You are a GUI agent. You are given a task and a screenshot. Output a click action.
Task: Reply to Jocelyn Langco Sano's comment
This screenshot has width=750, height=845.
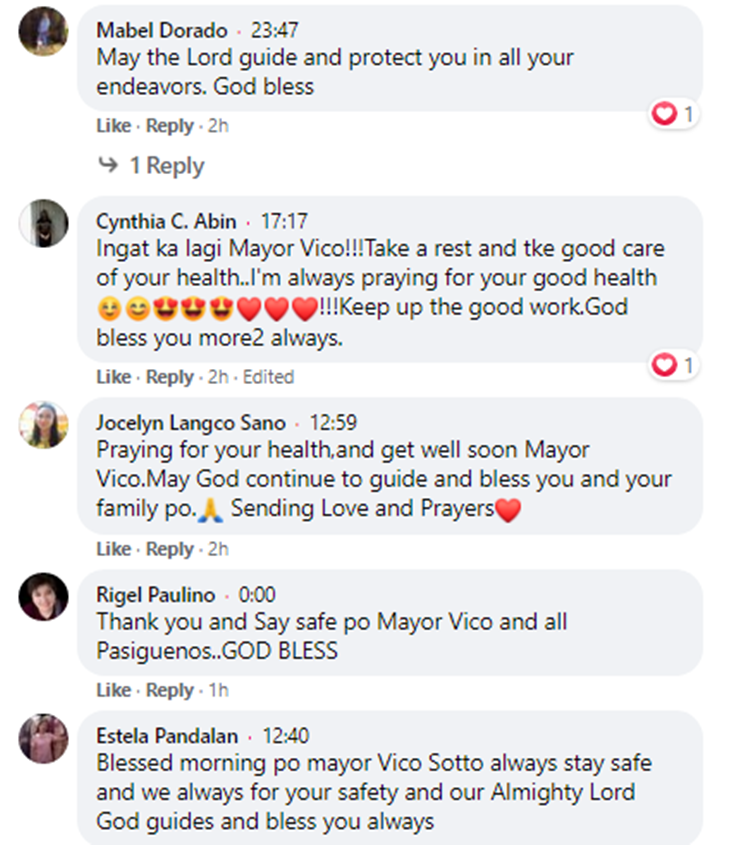click(x=169, y=549)
